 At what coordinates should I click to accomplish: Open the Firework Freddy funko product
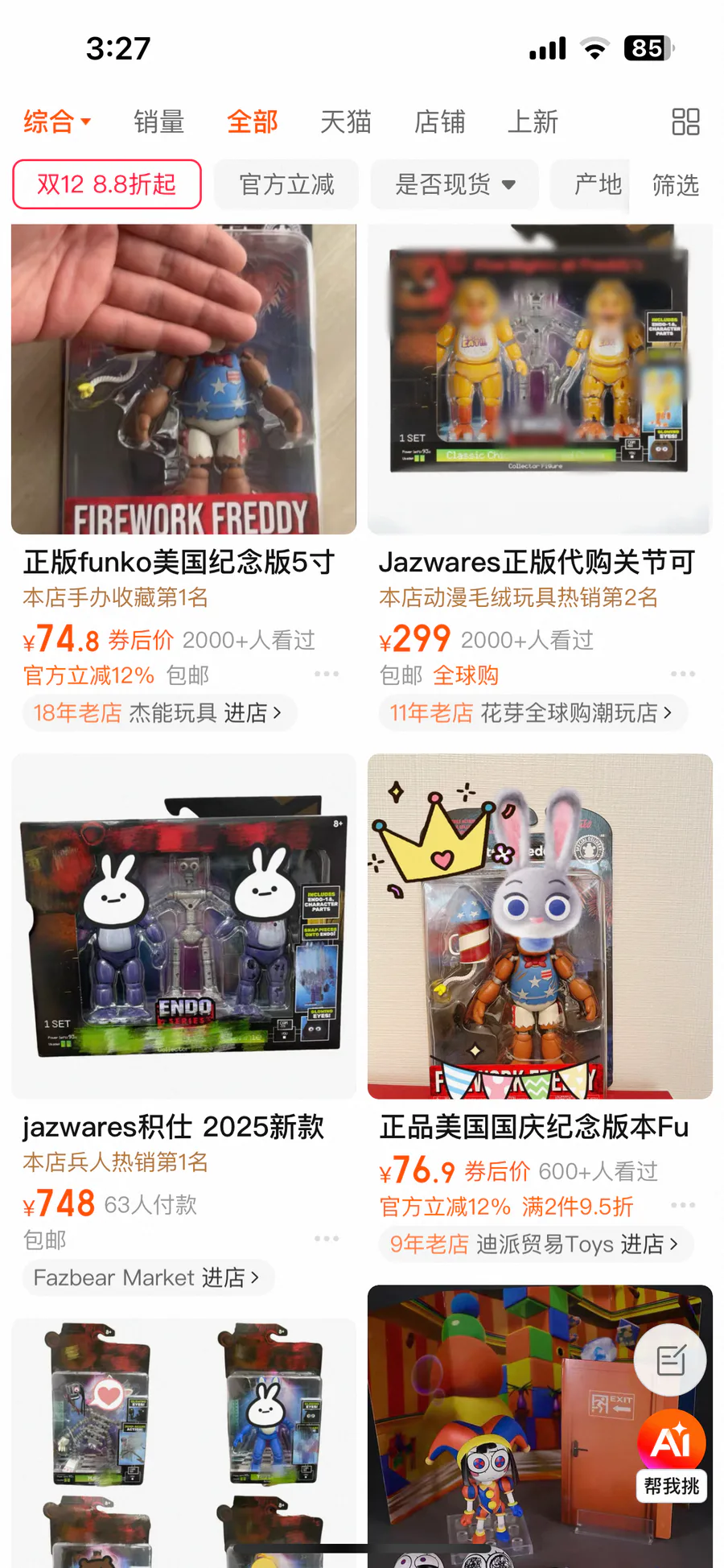[183, 380]
